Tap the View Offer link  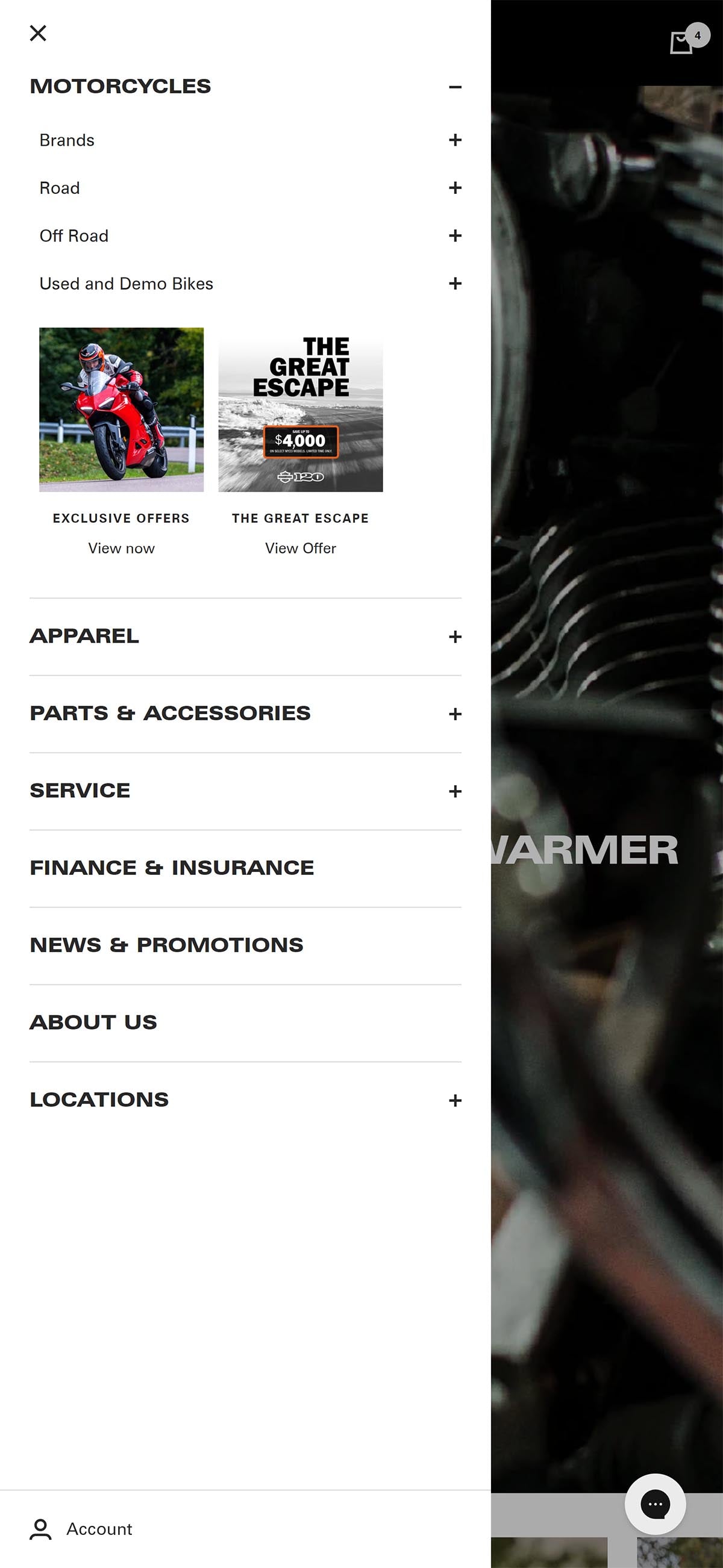[x=300, y=549]
